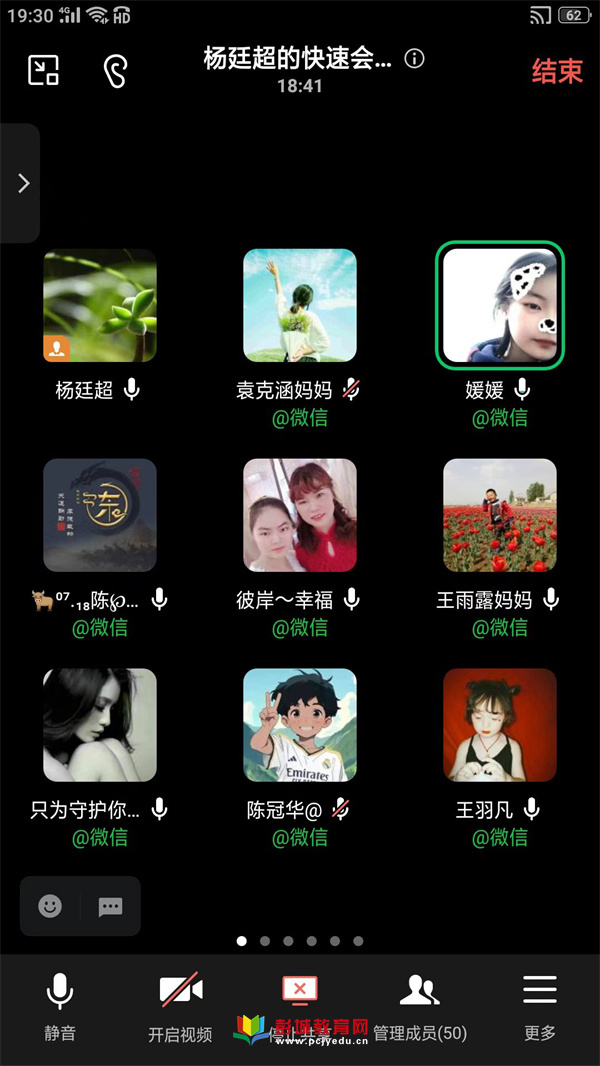This screenshot has height=1066, width=600.
Task: Select participant 王雨露妈妈's tile
Action: coord(500,516)
